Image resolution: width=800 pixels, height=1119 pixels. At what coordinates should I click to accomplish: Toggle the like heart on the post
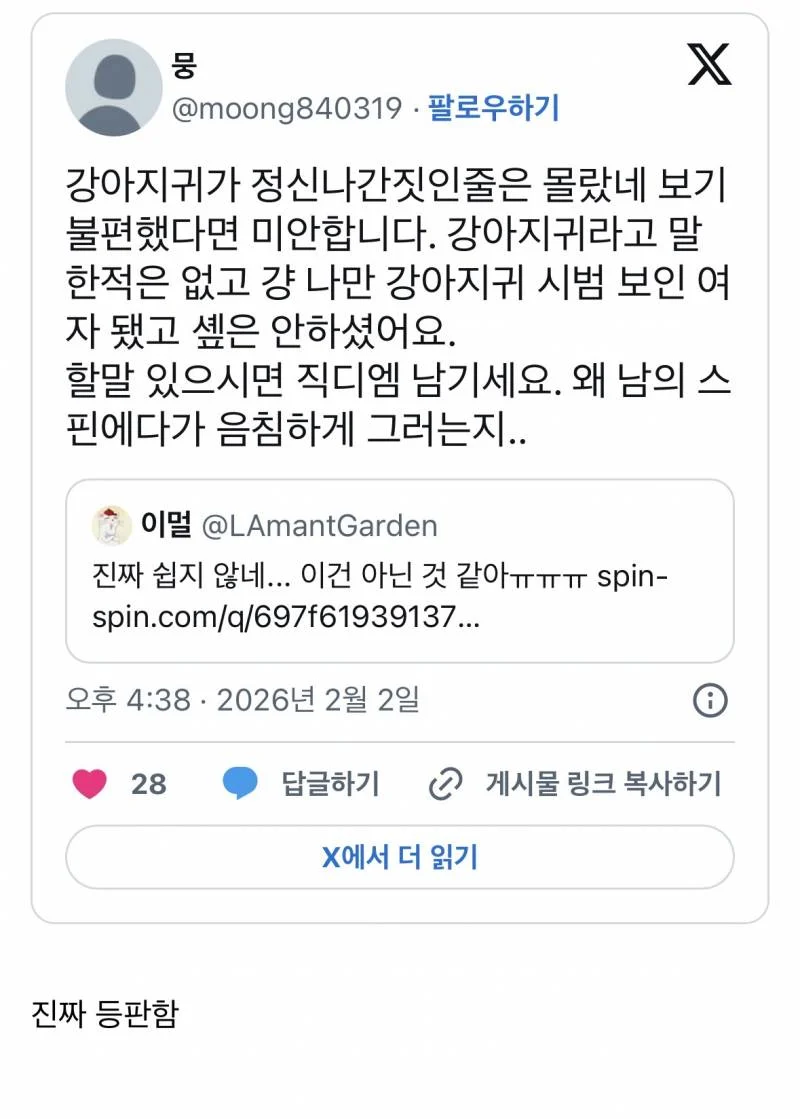click(x=91, y=785)
